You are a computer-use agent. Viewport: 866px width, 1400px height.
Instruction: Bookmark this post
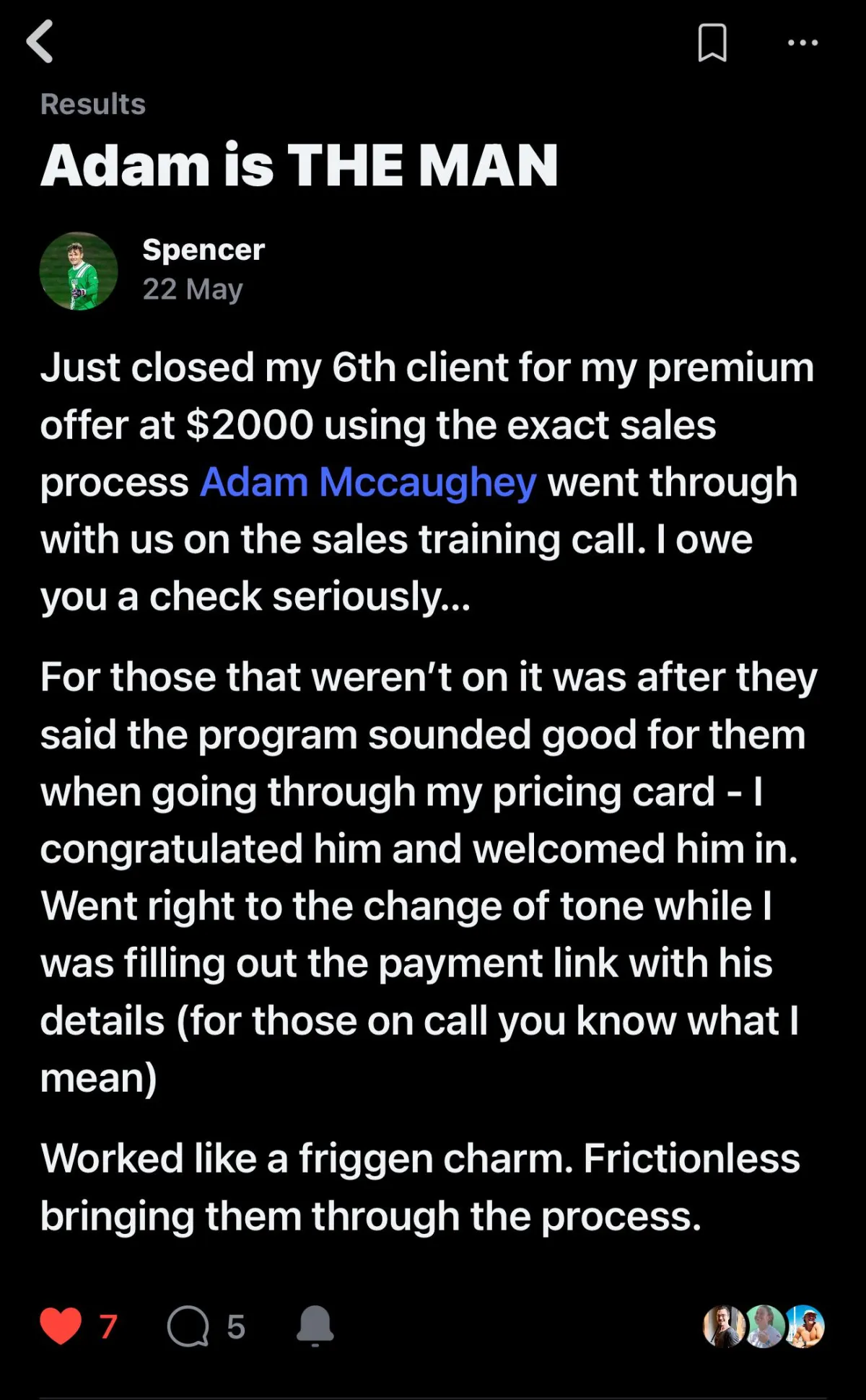tap(712, 43)
